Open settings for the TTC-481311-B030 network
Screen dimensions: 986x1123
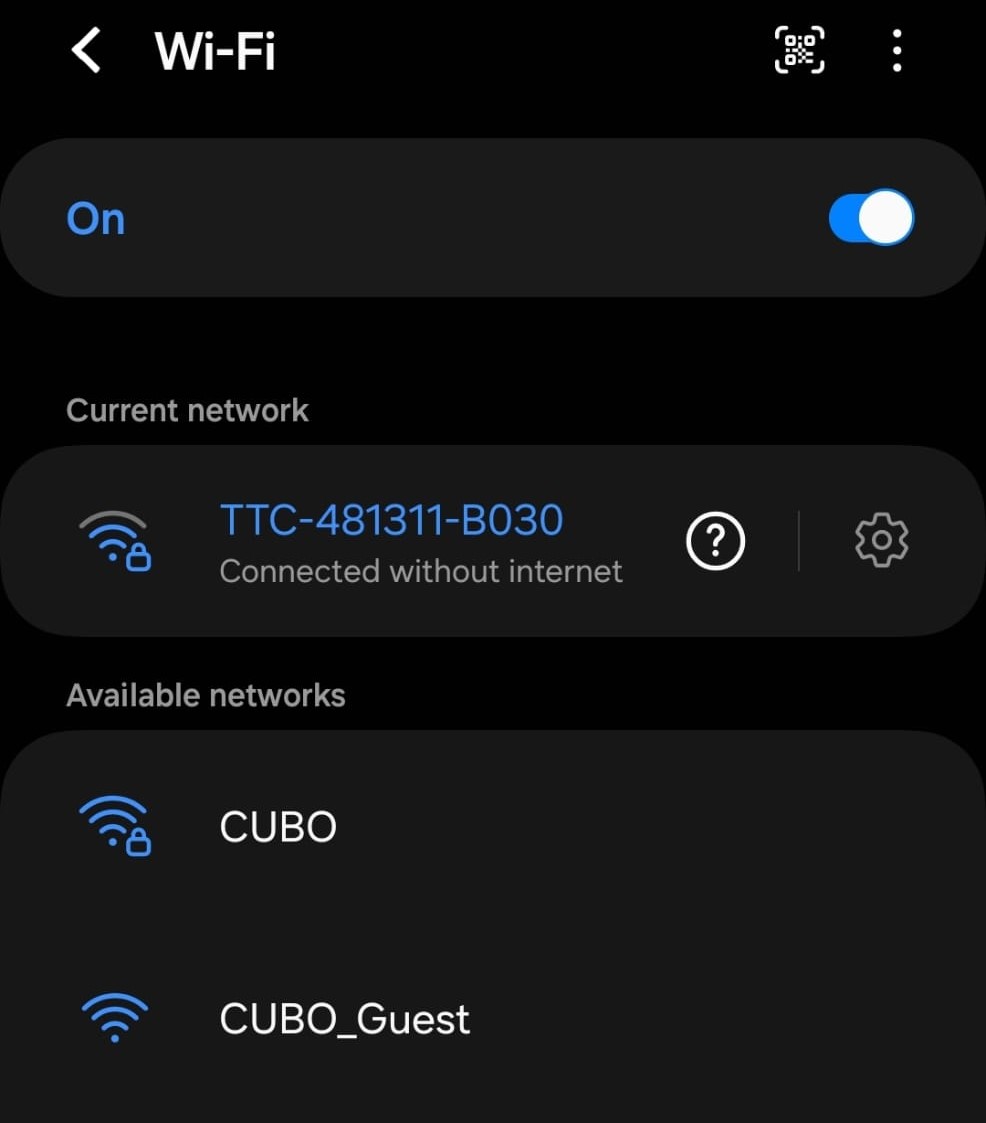tap(880, 540)
